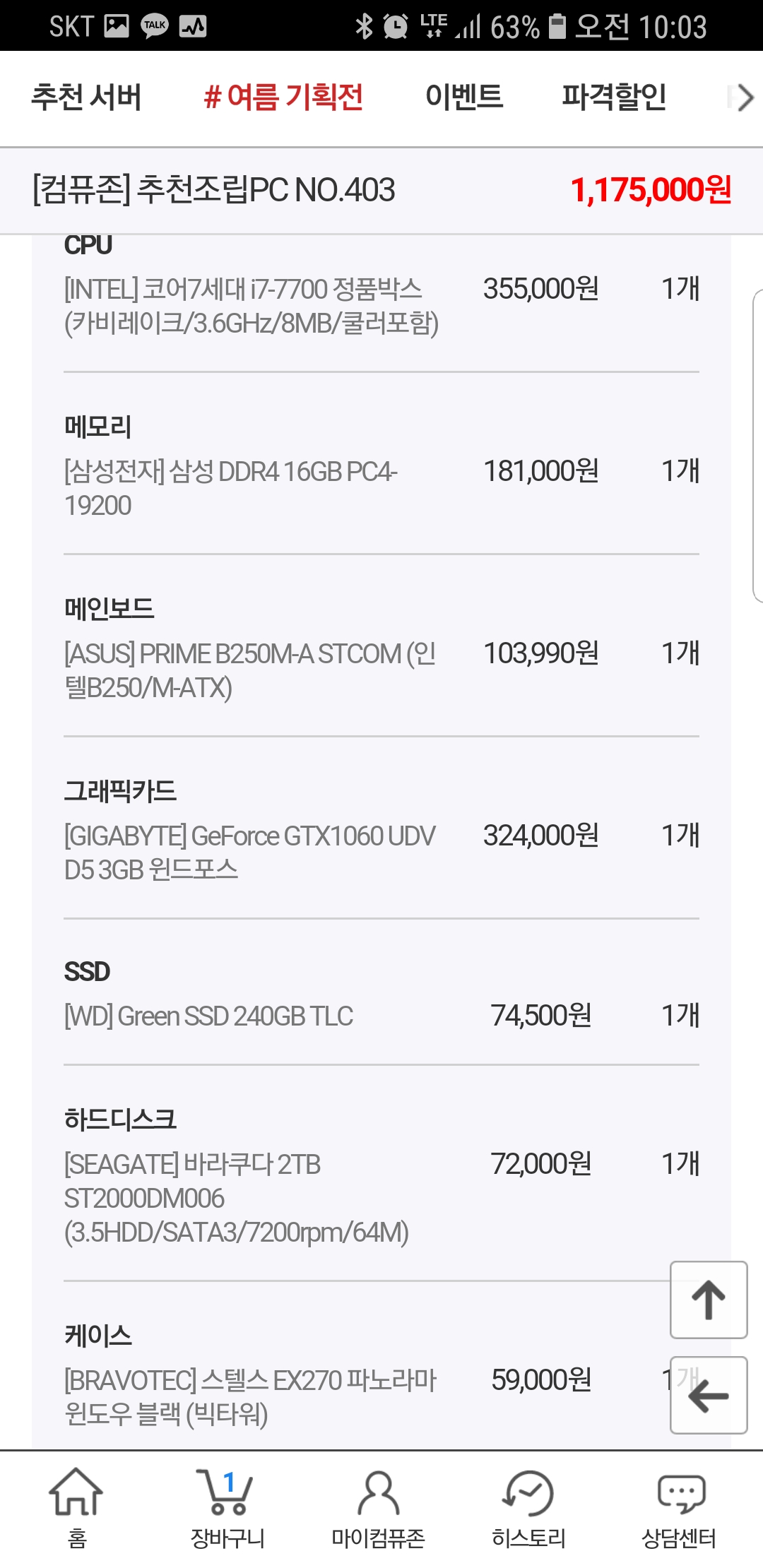This screenshot has height=1568, width=763.
Task: Select the 파격할인 tab
Action: [614, 97]
